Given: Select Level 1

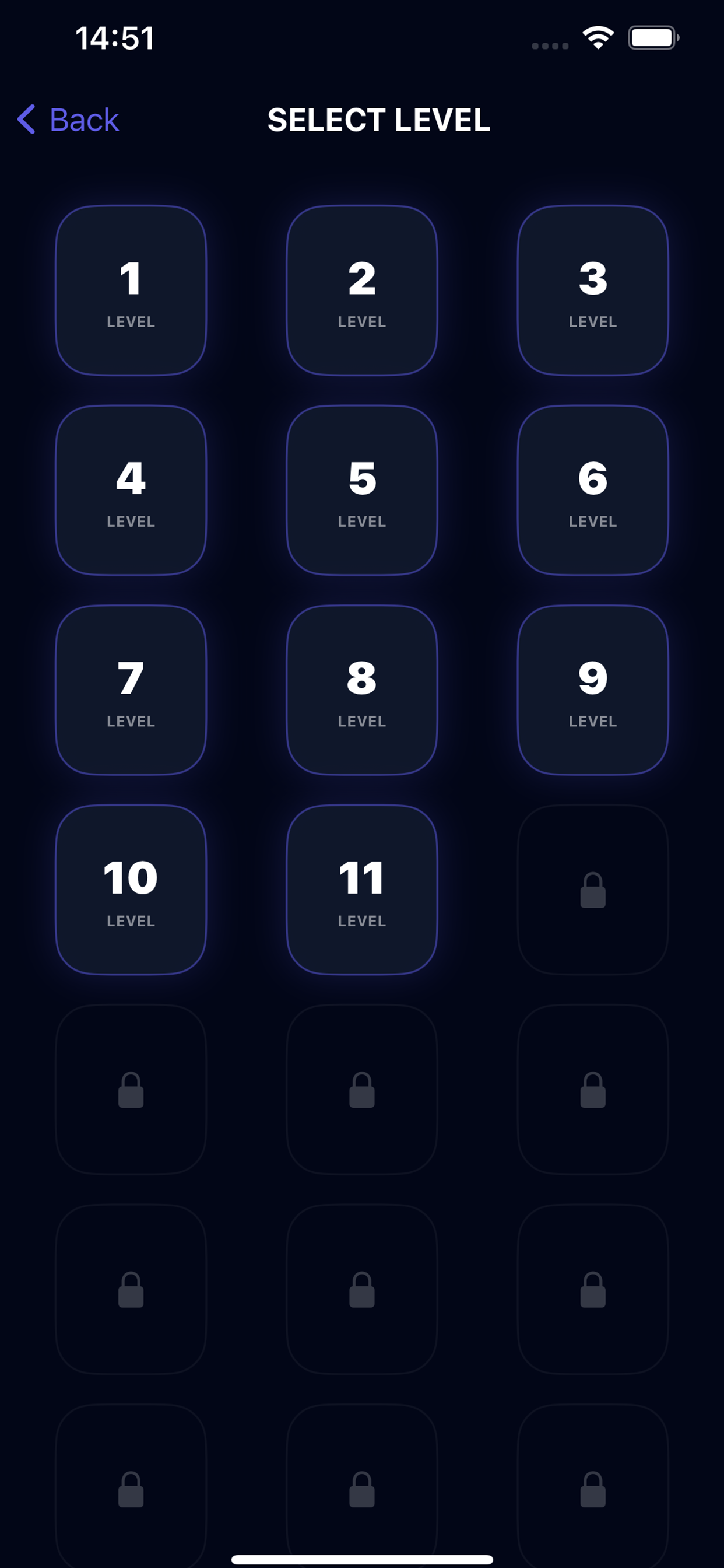Looking at the screenshot, I should click(131, 290).
